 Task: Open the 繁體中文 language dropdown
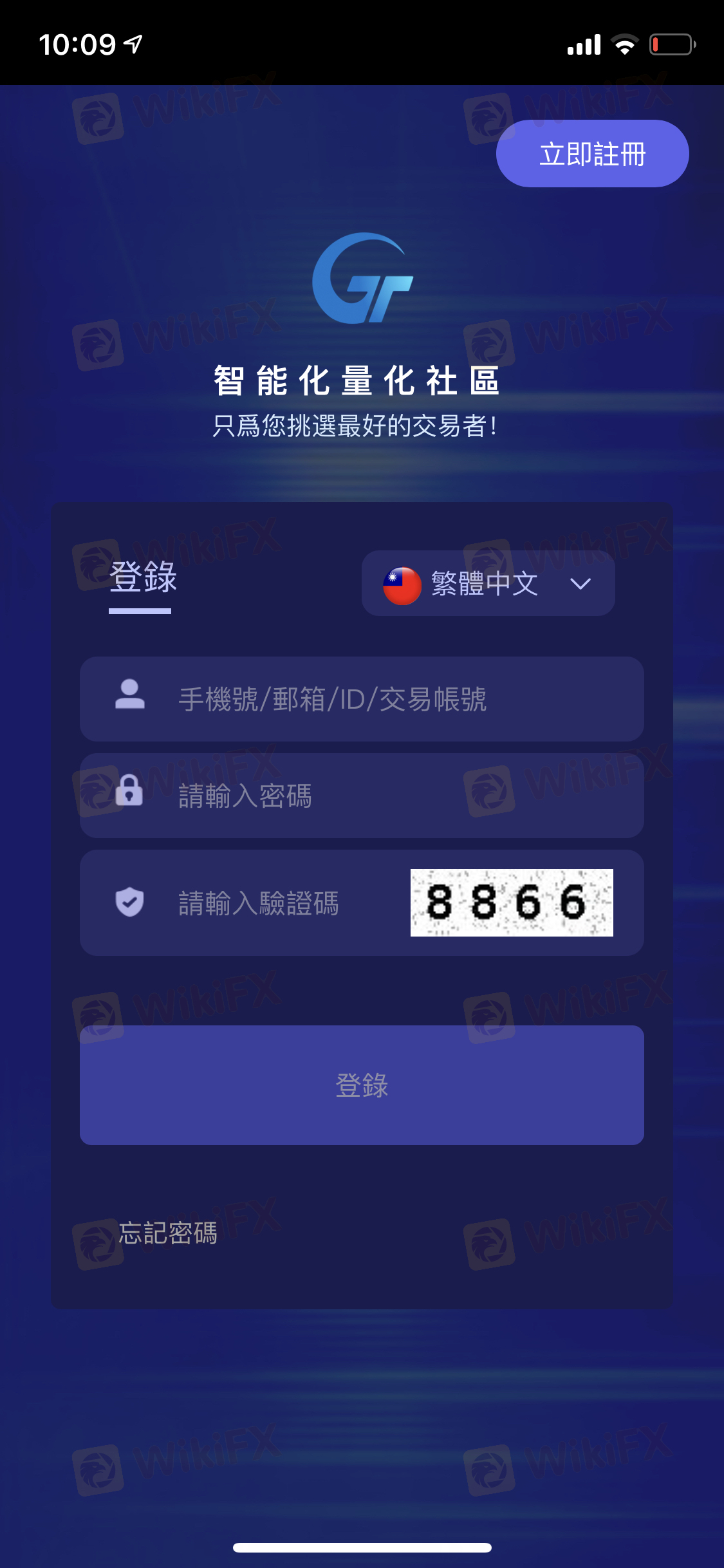488,583
